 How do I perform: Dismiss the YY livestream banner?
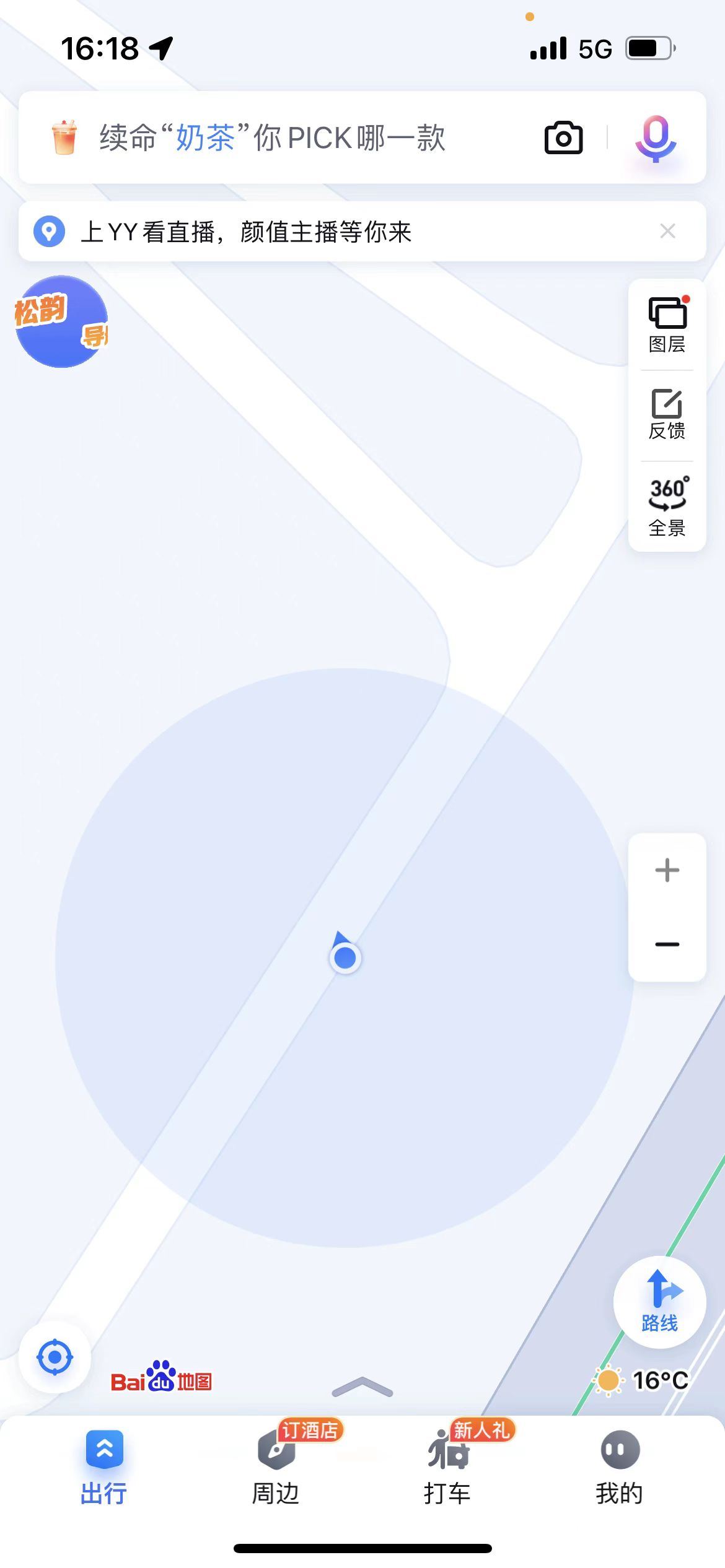point(667,232)
